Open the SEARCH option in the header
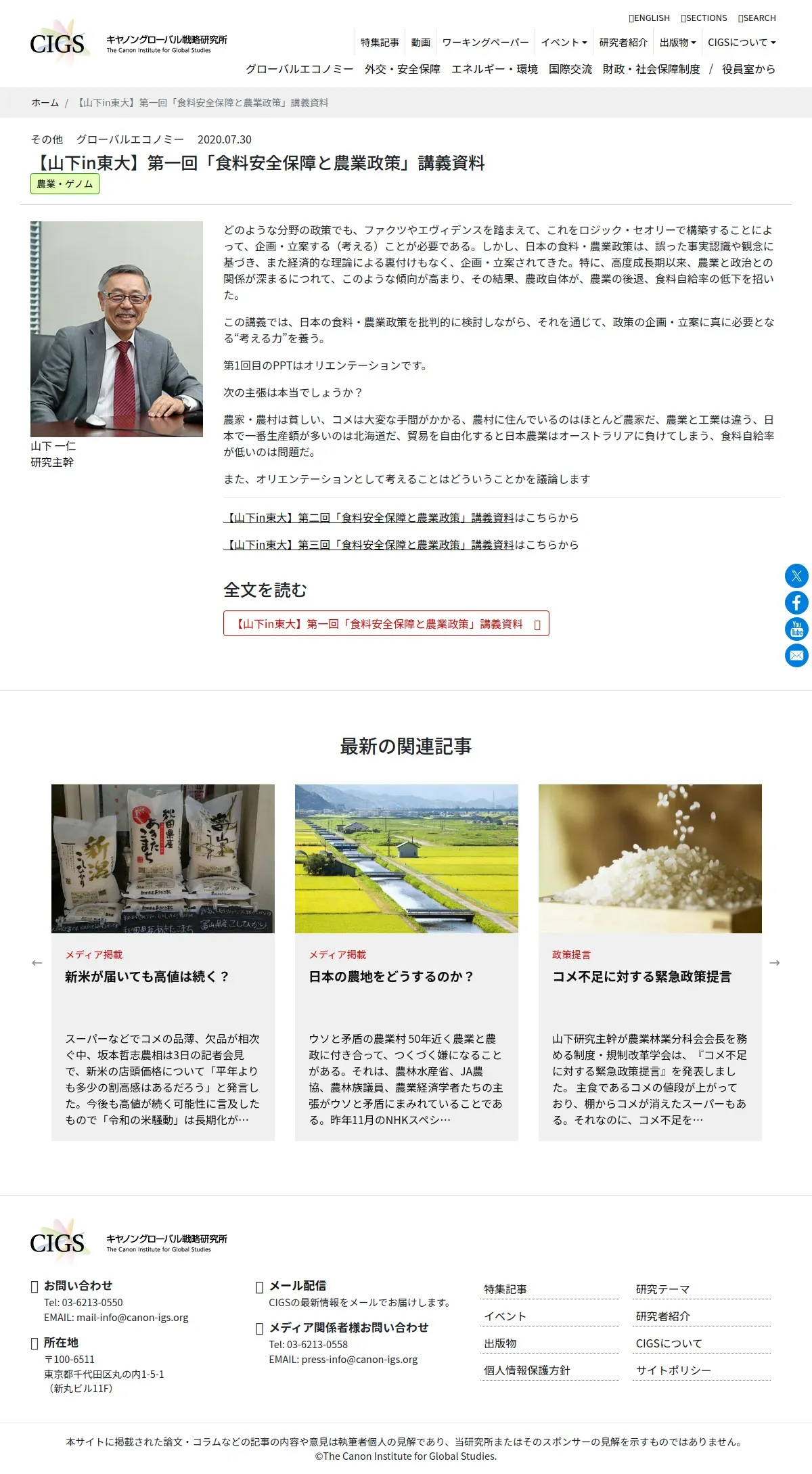The height and width of the screenshot is (1474, 812). (757, 18)
